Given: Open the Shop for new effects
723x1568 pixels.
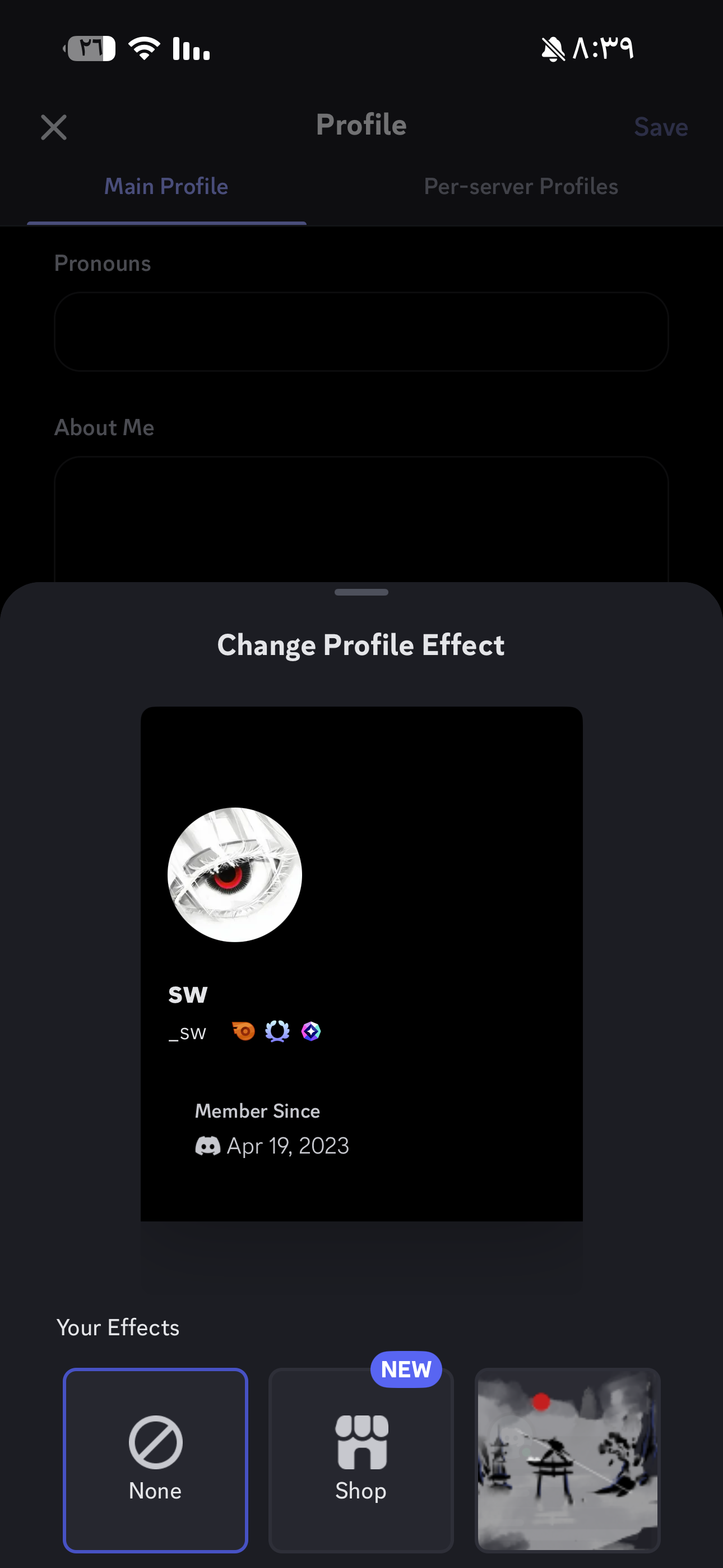Looking at the screenshot, I should tap(361, 1460).
